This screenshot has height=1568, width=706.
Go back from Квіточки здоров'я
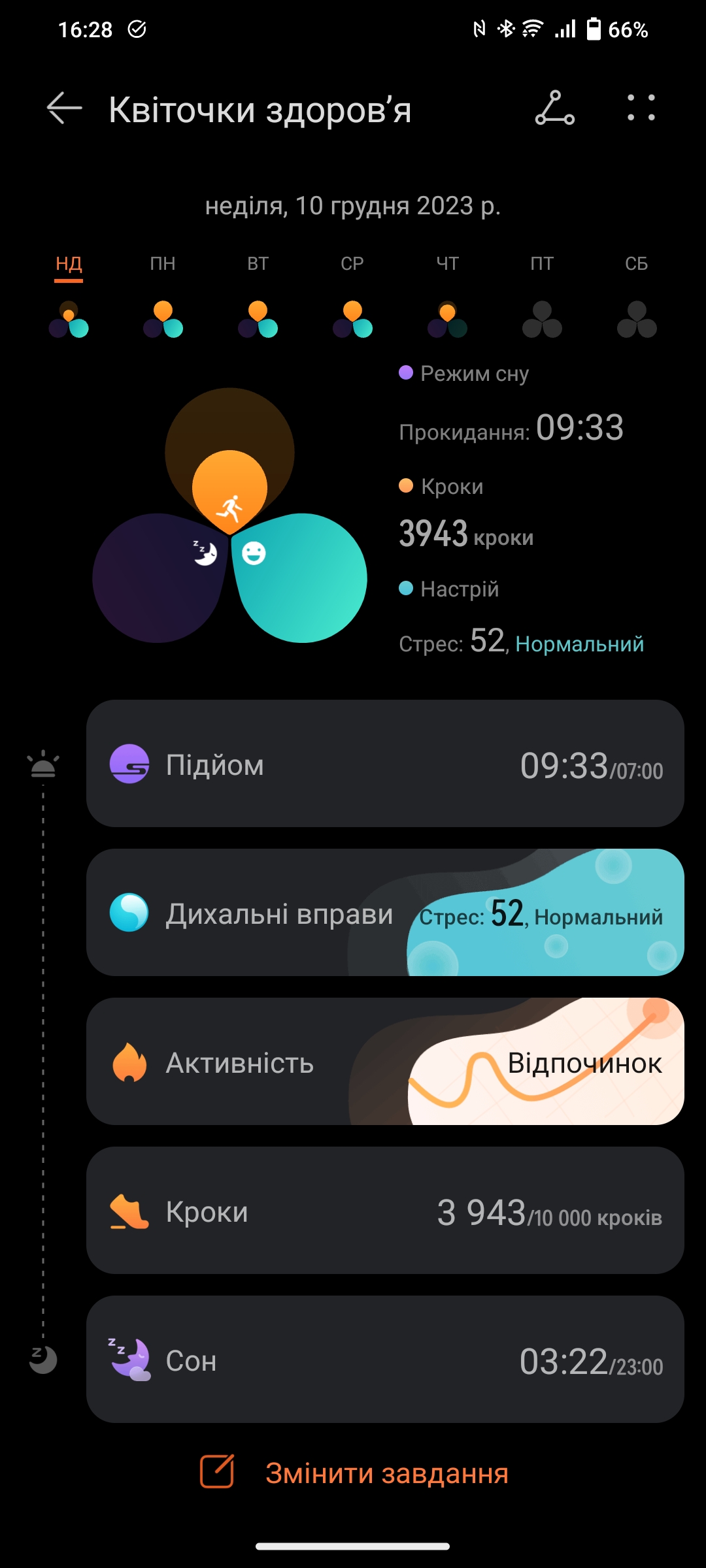pyautogui.click(x=64, y=108)
